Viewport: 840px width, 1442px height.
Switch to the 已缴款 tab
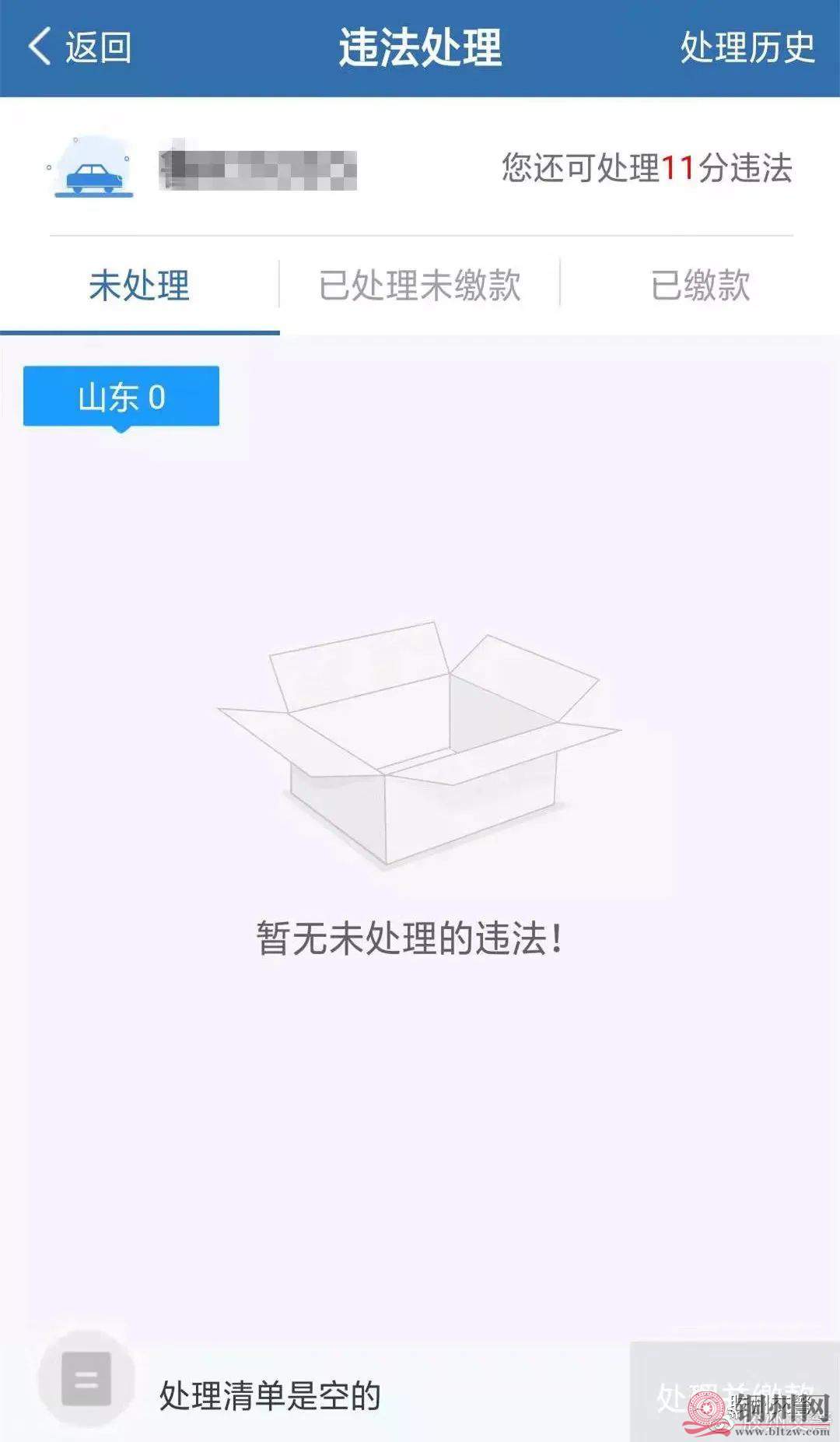pyautogui.click(x=700, y=285)
